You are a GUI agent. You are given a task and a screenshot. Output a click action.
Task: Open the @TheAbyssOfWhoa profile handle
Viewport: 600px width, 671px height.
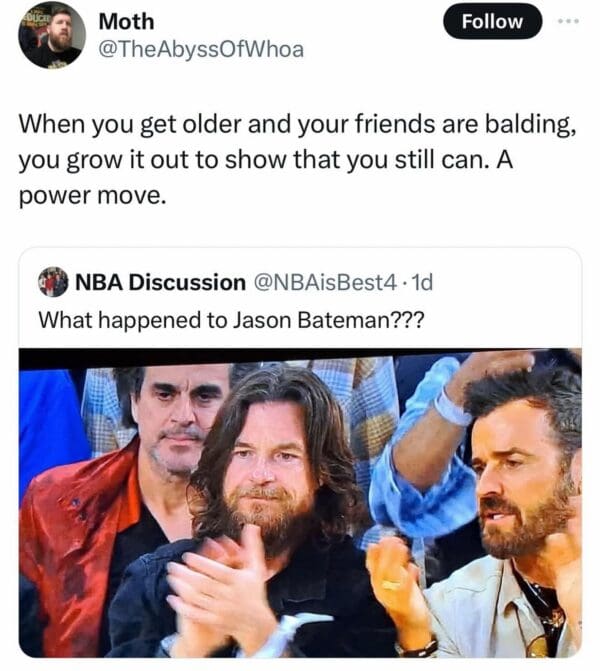click(201, 48)
